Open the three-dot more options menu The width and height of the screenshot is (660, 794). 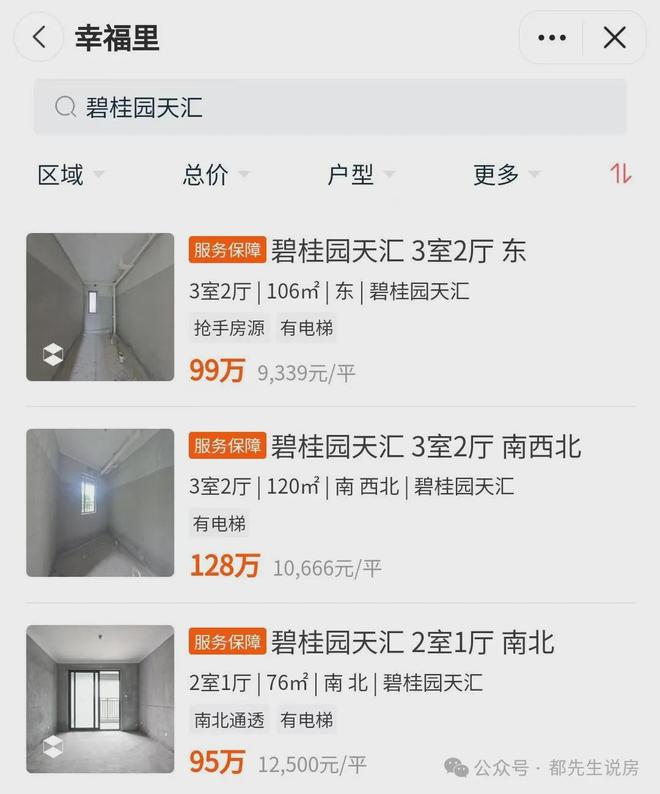(x=552, y=38)
